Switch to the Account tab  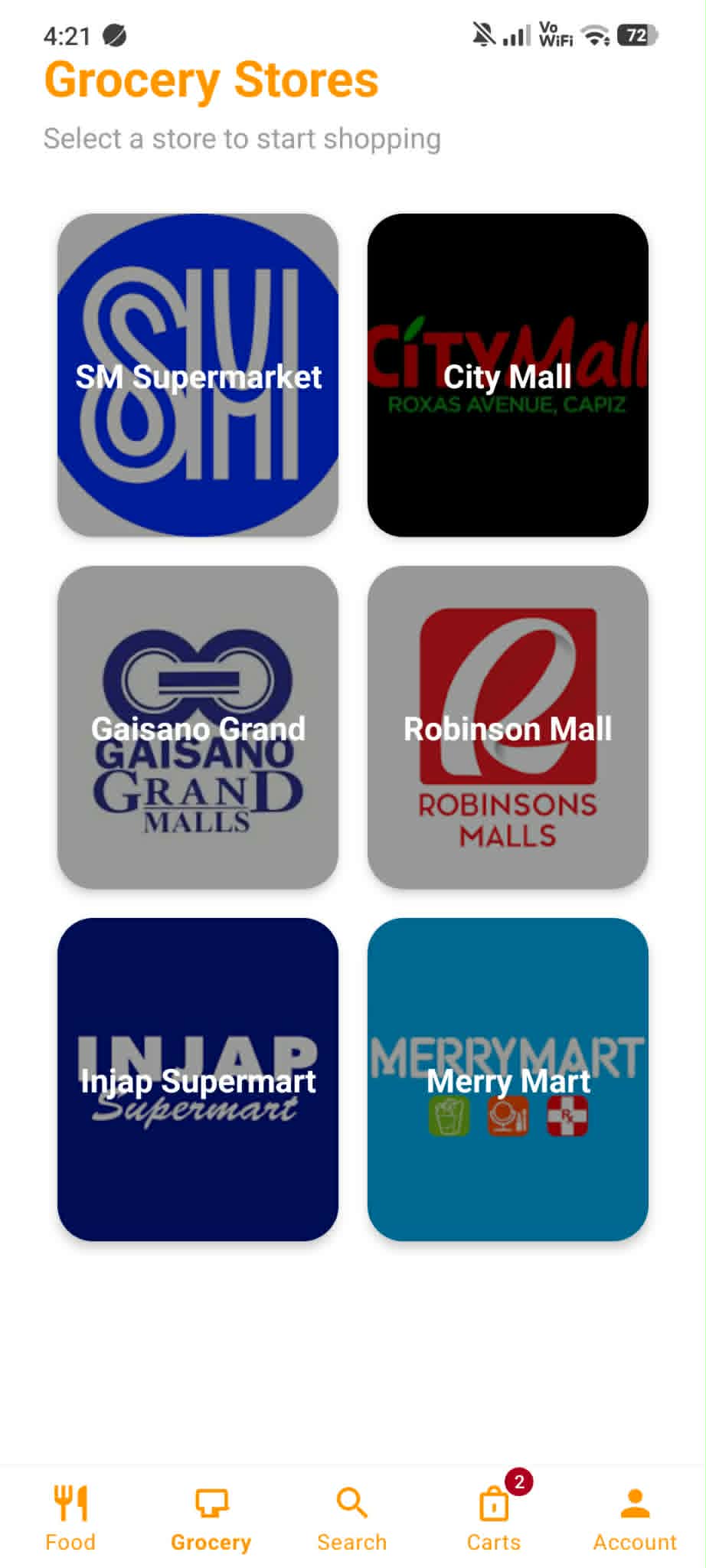pyautogui.click(x=635, y=1518)
